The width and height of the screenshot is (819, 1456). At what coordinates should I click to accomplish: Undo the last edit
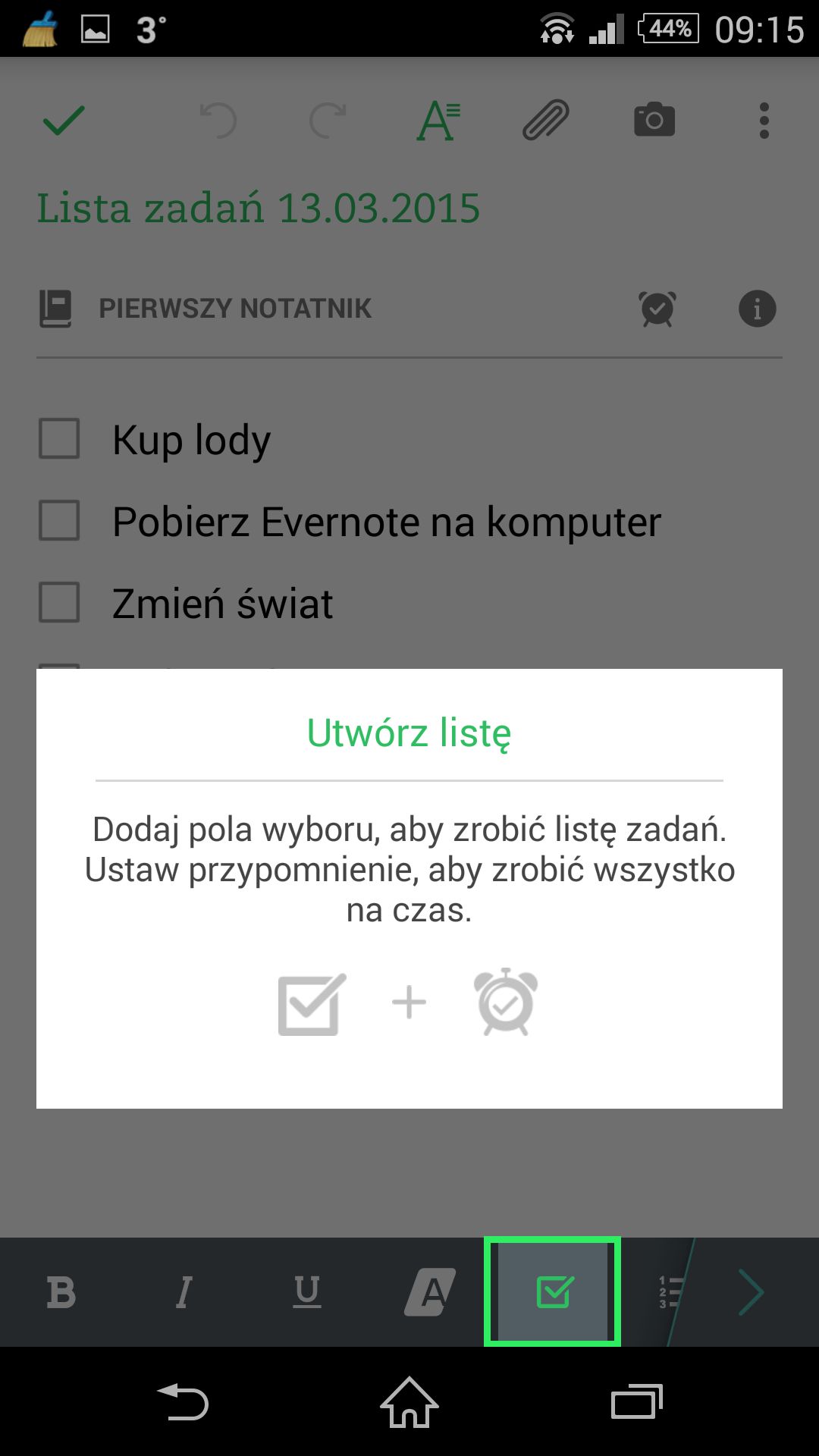tap(218, 121)
